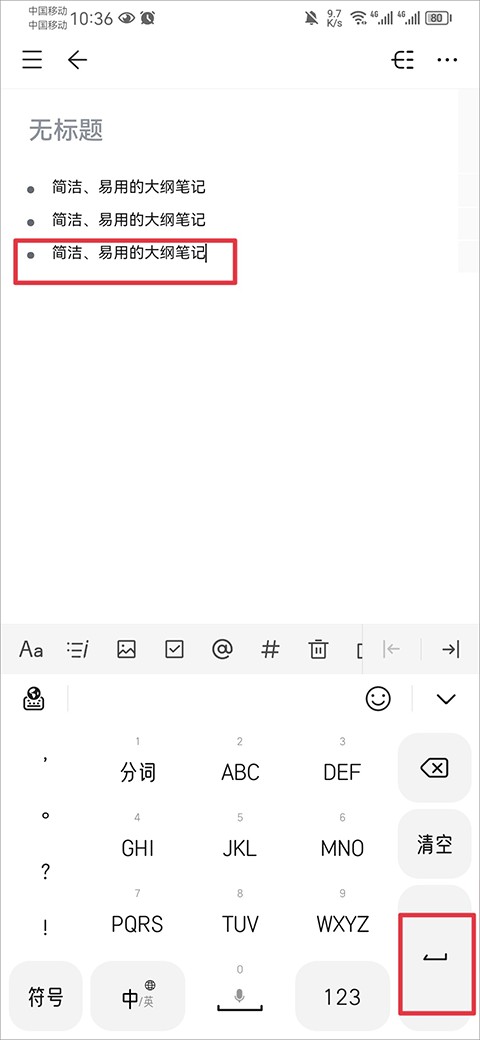Tap the 无标题 title field
This screenshot has height=1040, width=480.
pyautogui.click(x=66, y=131)
